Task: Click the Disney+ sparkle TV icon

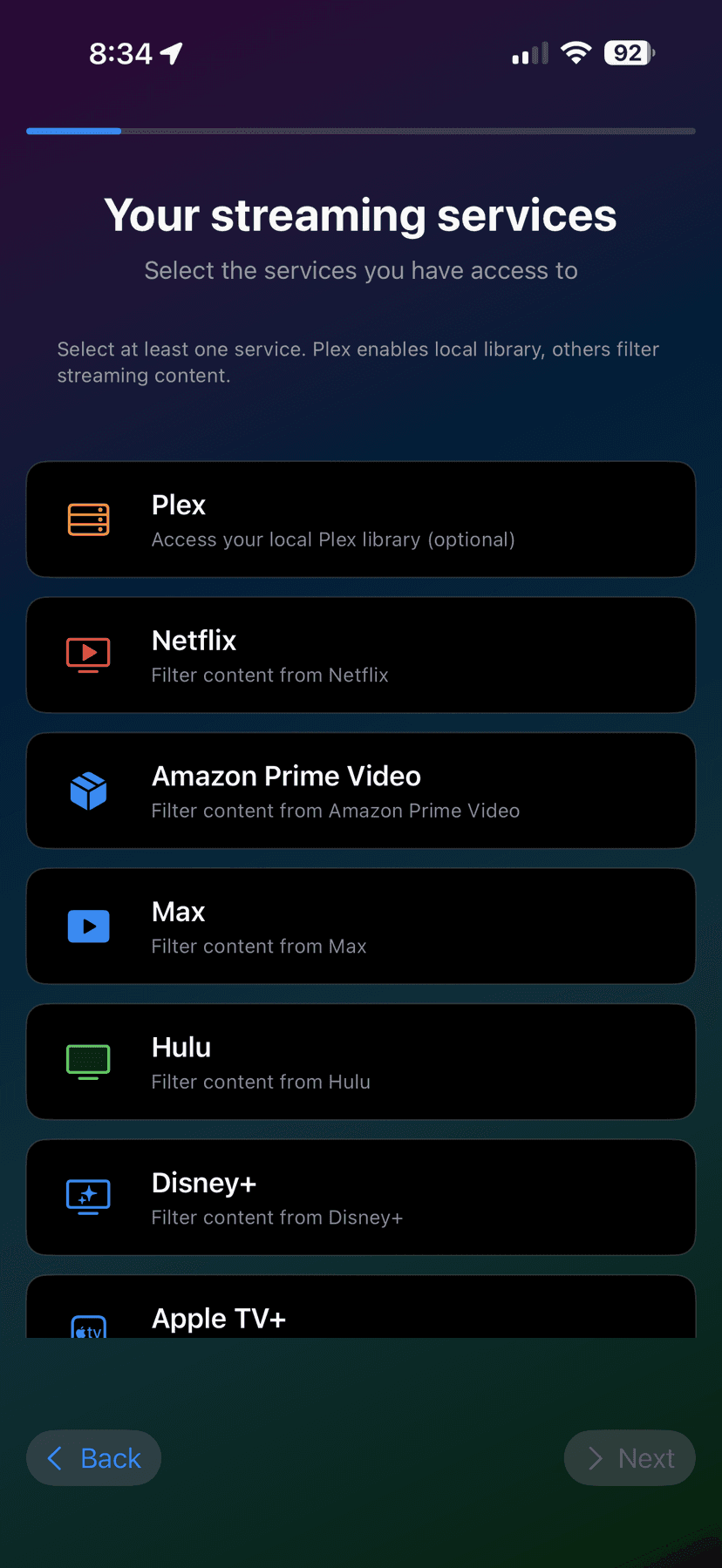Action: (x=88, y=1197)
